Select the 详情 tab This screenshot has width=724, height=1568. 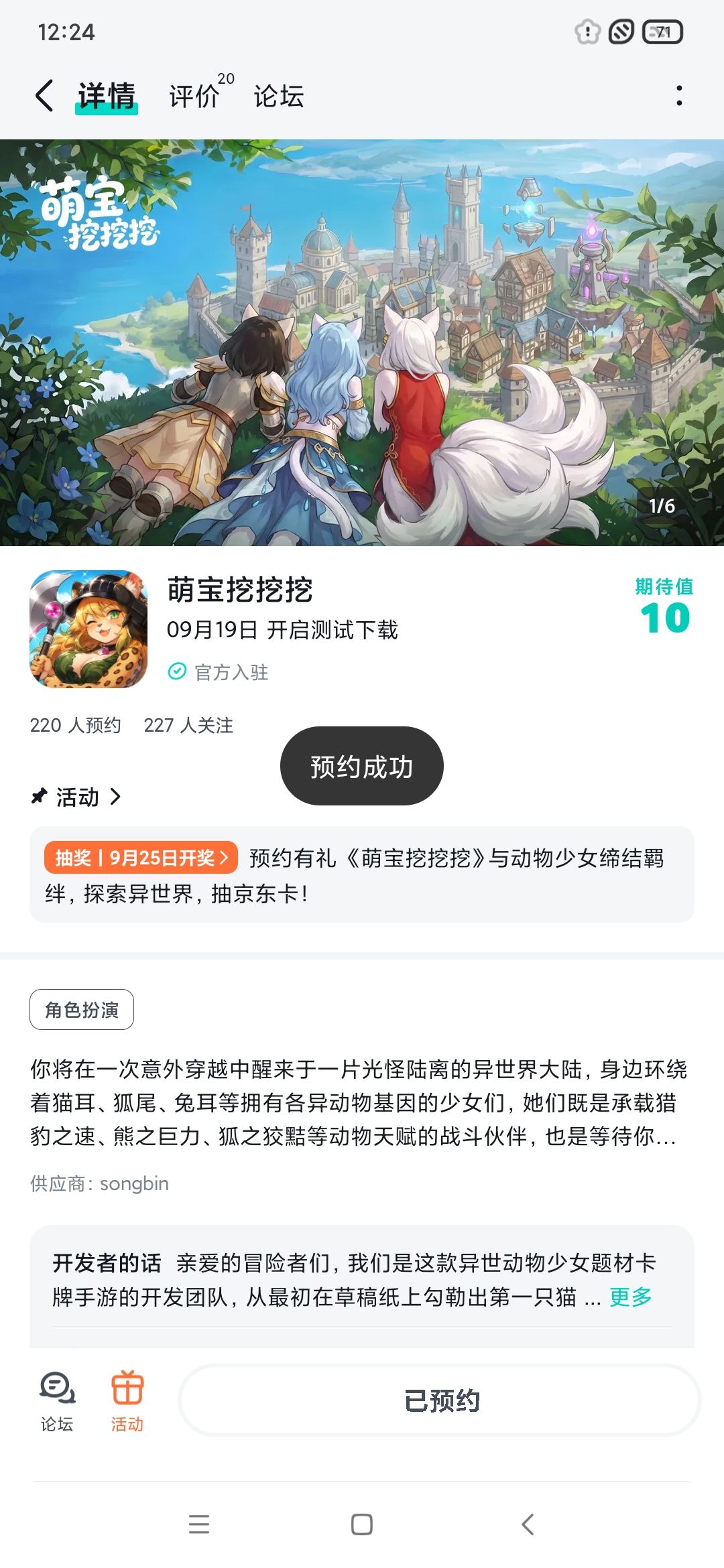pos(107,96)
